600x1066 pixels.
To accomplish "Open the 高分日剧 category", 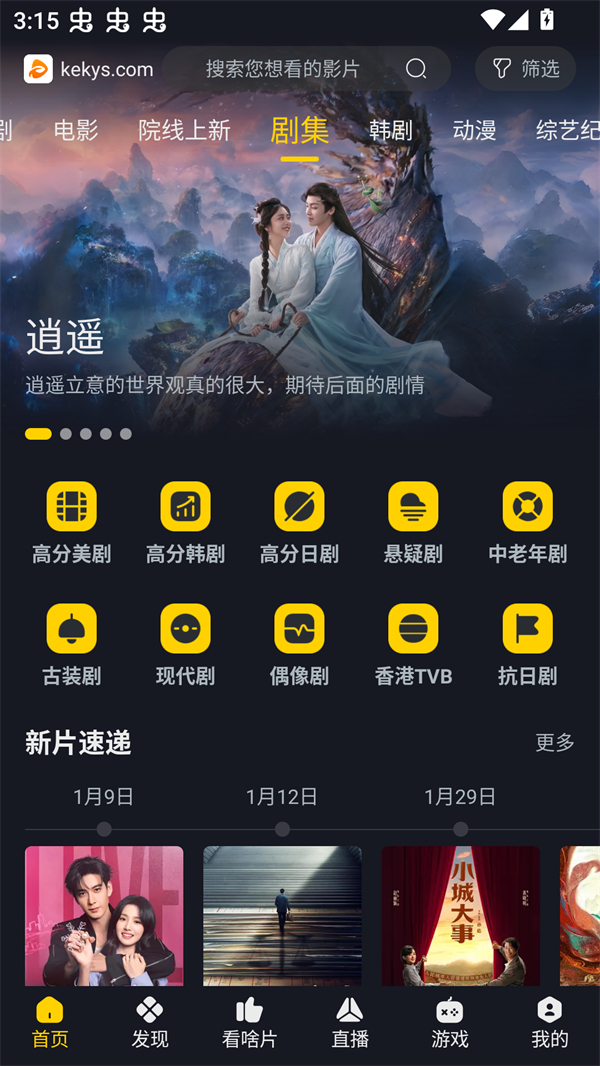I will tap(299, 522).
